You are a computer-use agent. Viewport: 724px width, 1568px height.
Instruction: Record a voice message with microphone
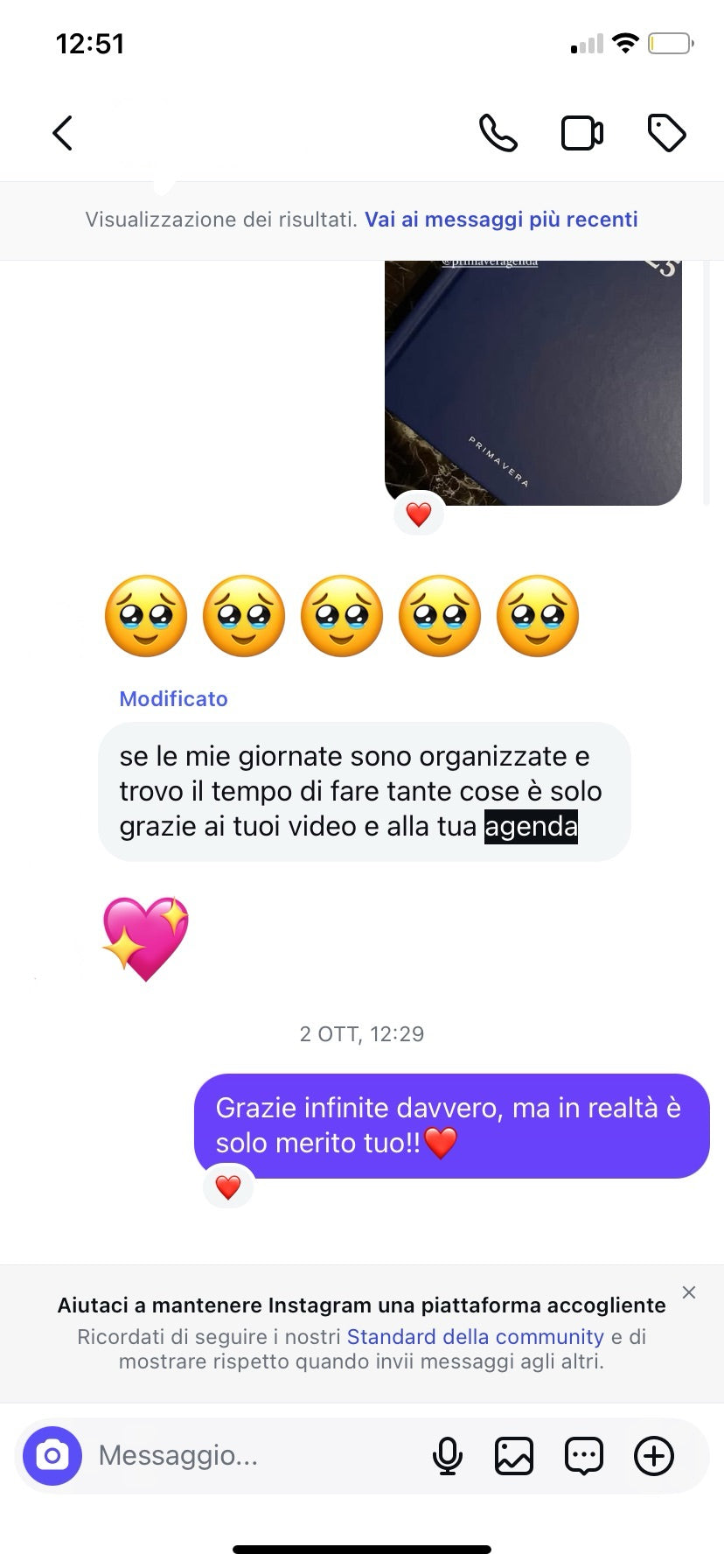coord(448,1456)
